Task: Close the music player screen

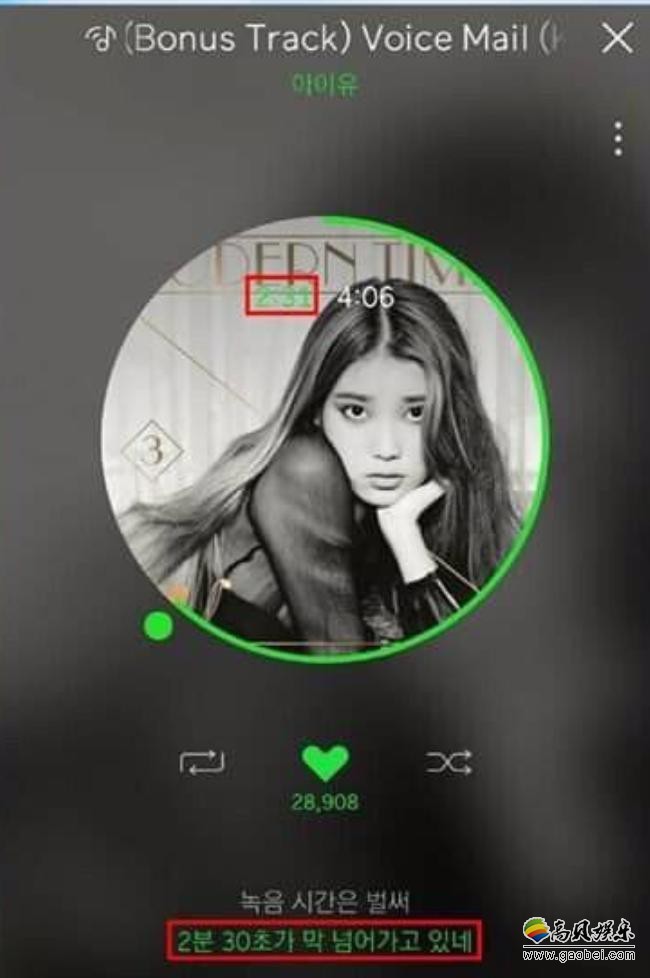Action: (617, 38)
